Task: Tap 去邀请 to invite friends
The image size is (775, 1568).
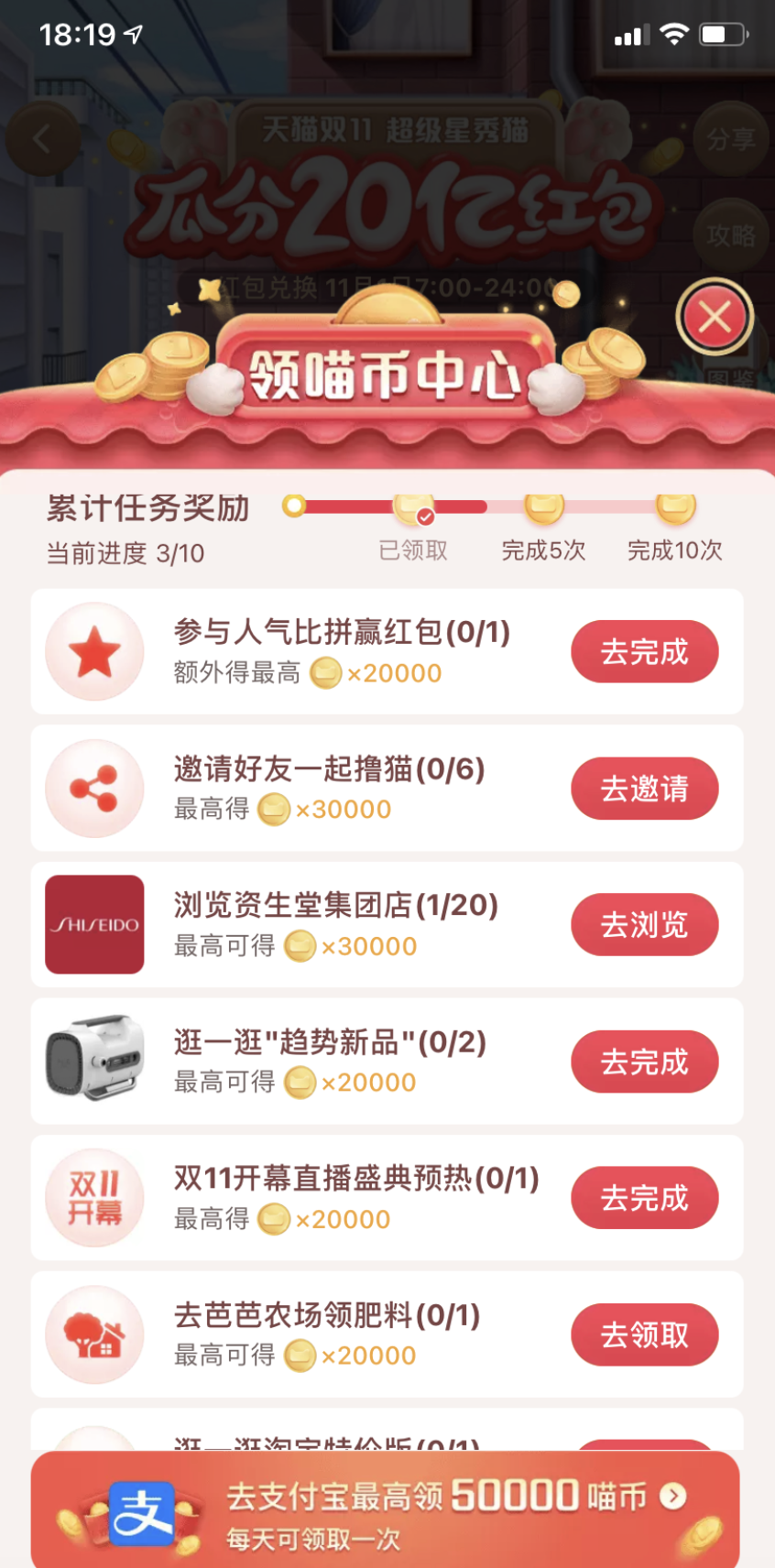Action: tap(644, 789)
